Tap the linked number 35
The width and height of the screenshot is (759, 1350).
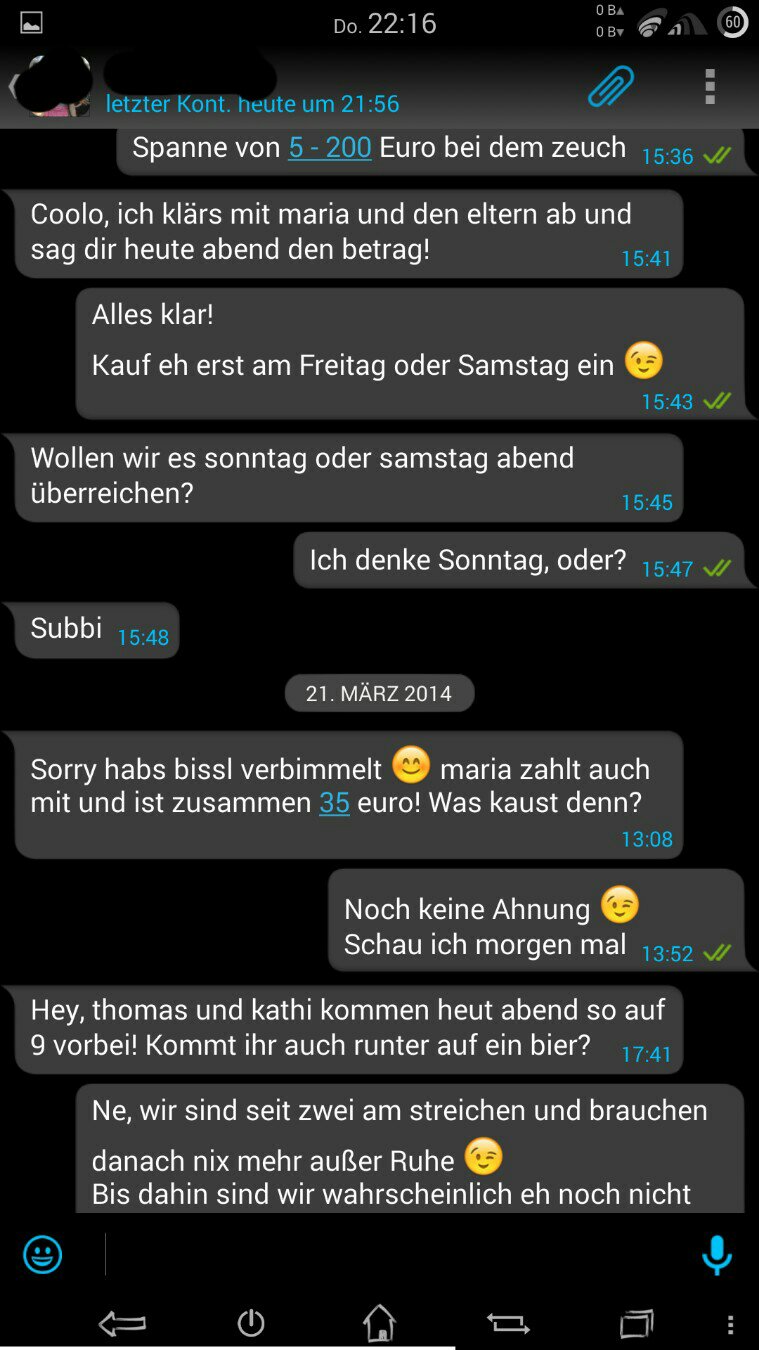pos(334,803)
